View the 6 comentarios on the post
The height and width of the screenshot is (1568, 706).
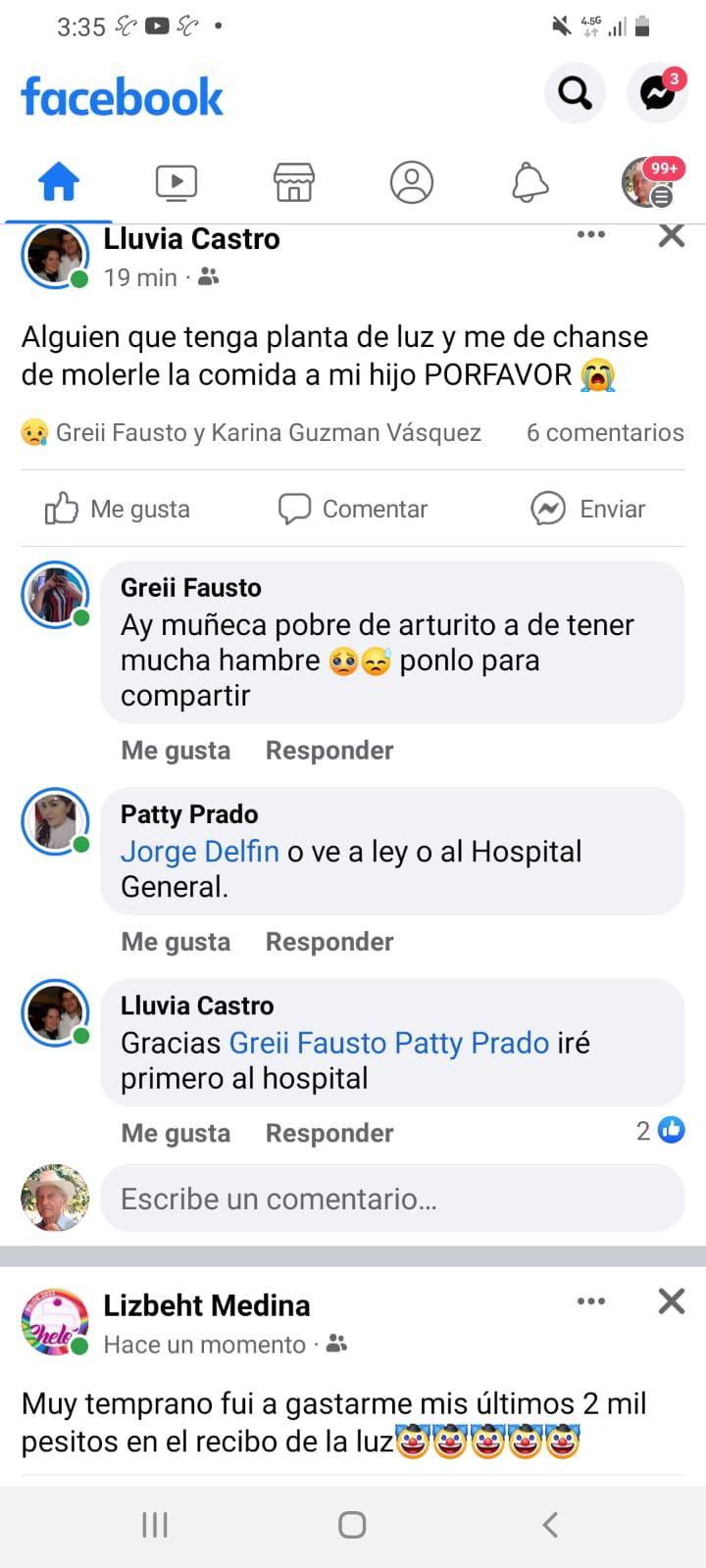point(604,431)
